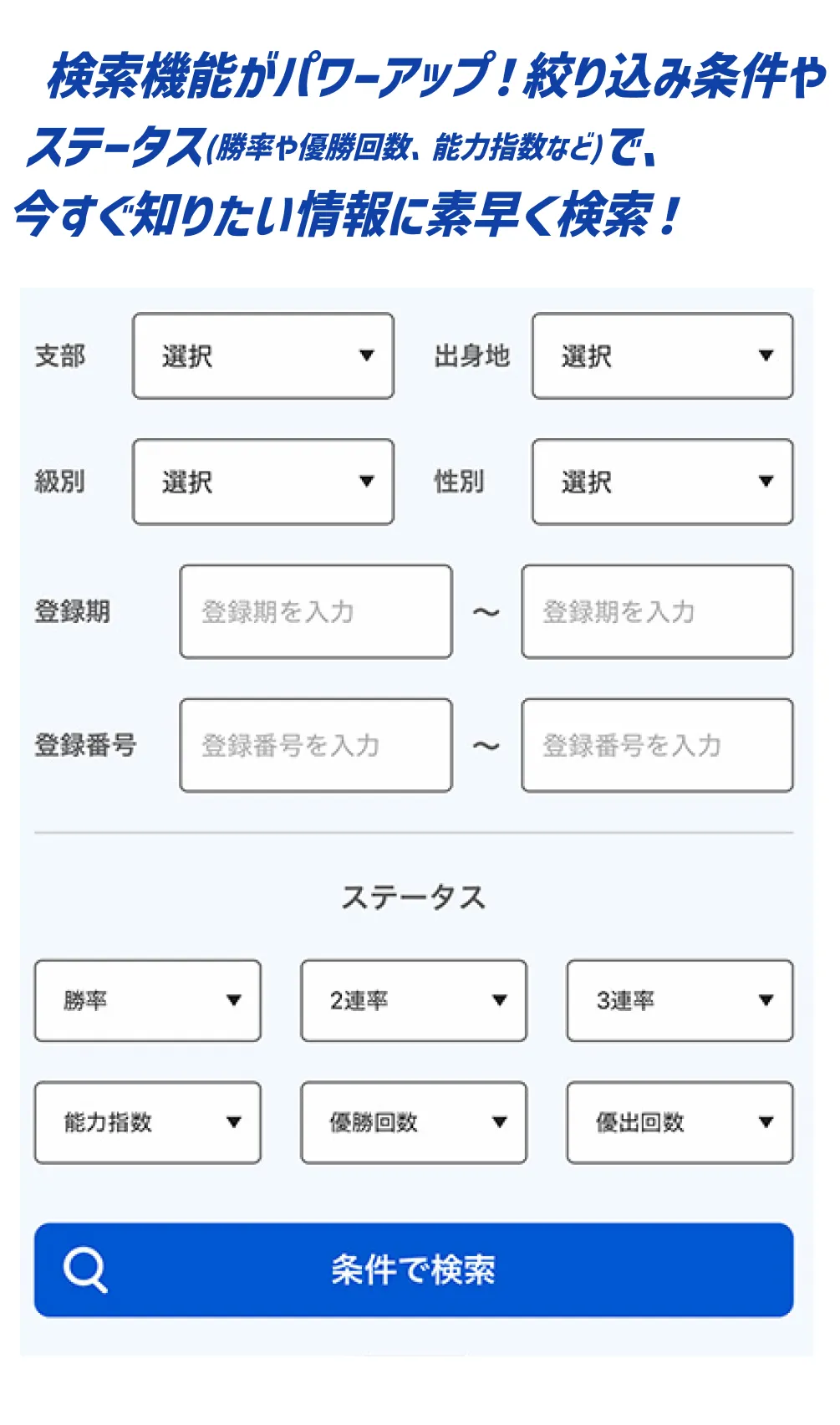Open the 3連率 dropdown menu
The width and height of the screenshot is (840, 1425).
tap(680, 1000)
